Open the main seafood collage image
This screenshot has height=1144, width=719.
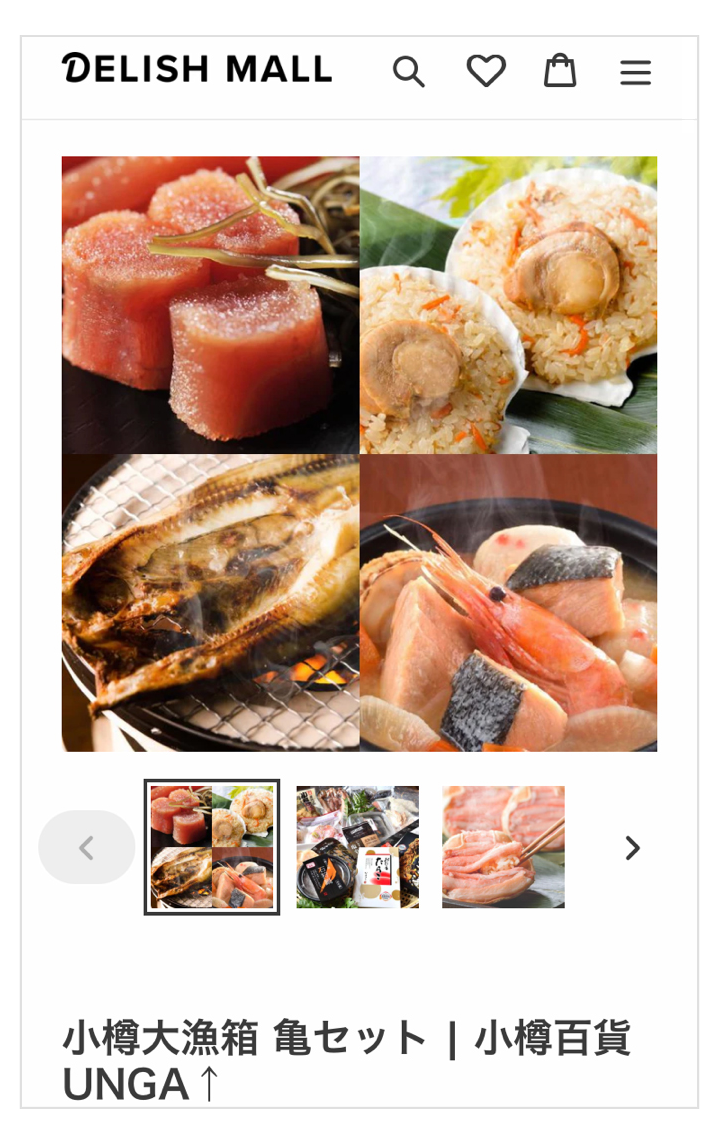coord(359,453)
